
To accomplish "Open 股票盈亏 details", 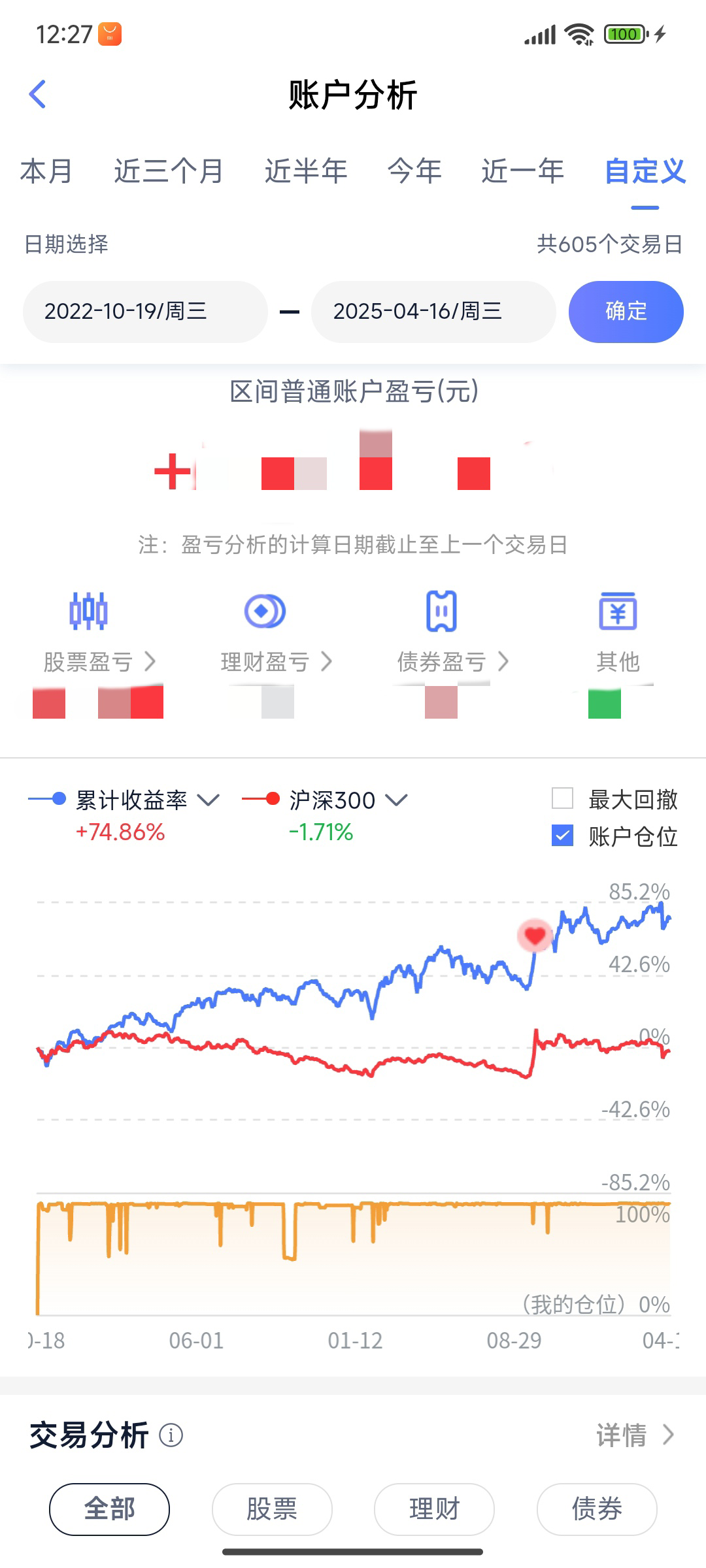I will pos(99,661).
